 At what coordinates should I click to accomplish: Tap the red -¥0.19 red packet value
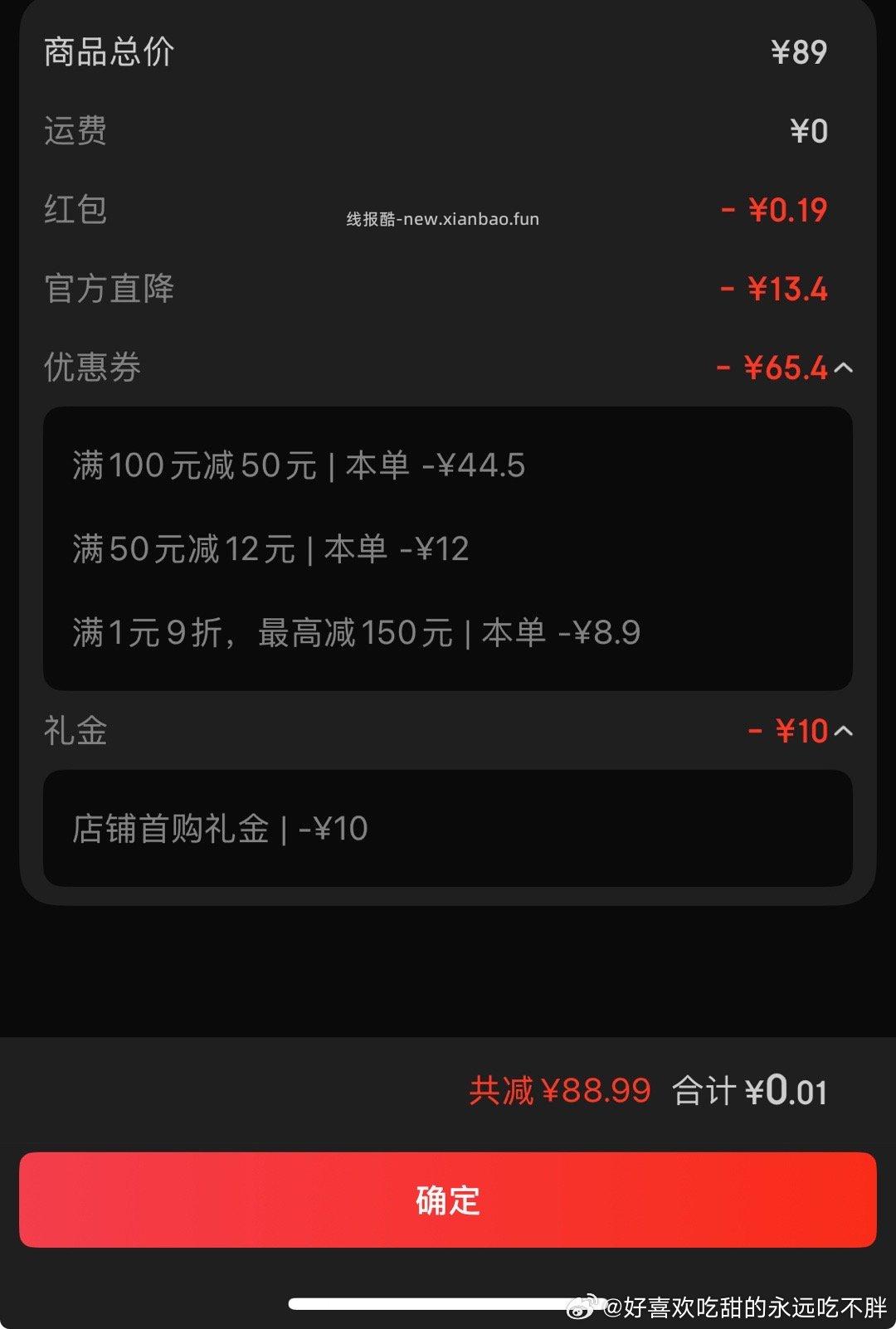pos(774,210)
